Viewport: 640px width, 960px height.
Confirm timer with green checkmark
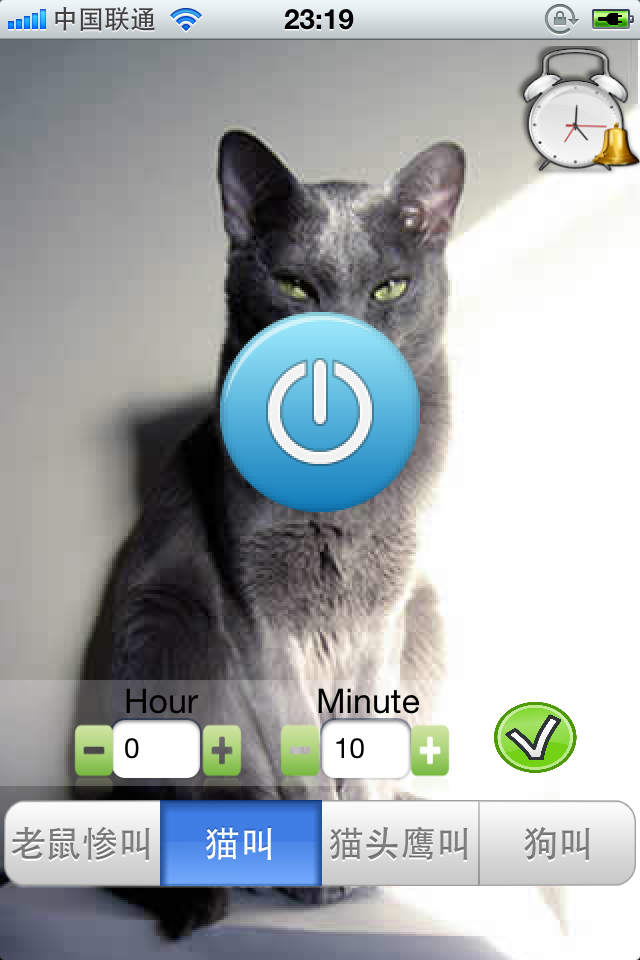tap(535, 738)
